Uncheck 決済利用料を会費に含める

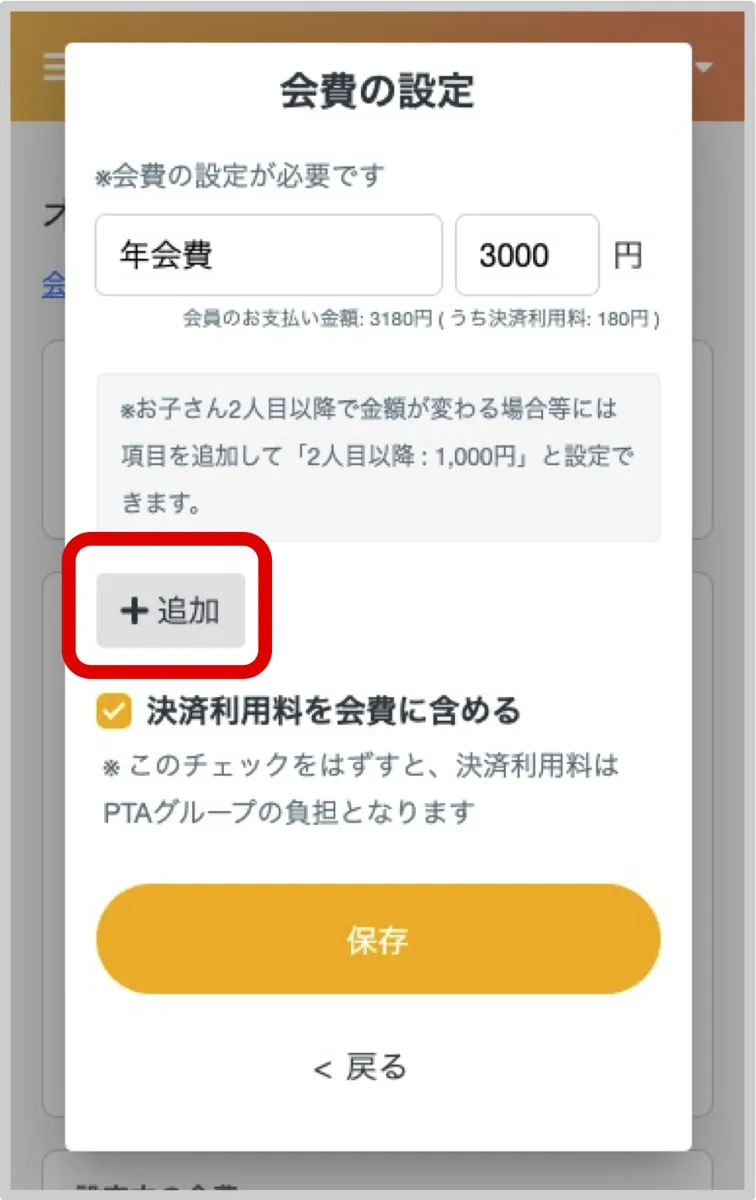114,712
